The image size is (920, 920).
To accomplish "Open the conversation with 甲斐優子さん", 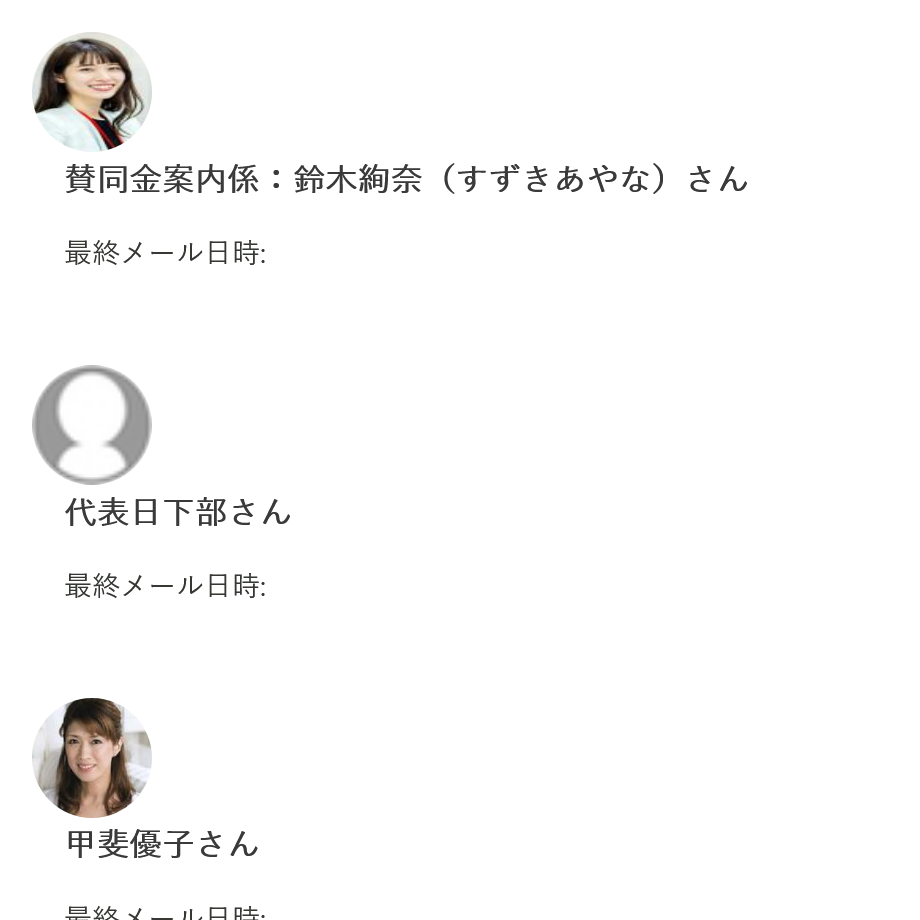I will (x=162, y=844).
